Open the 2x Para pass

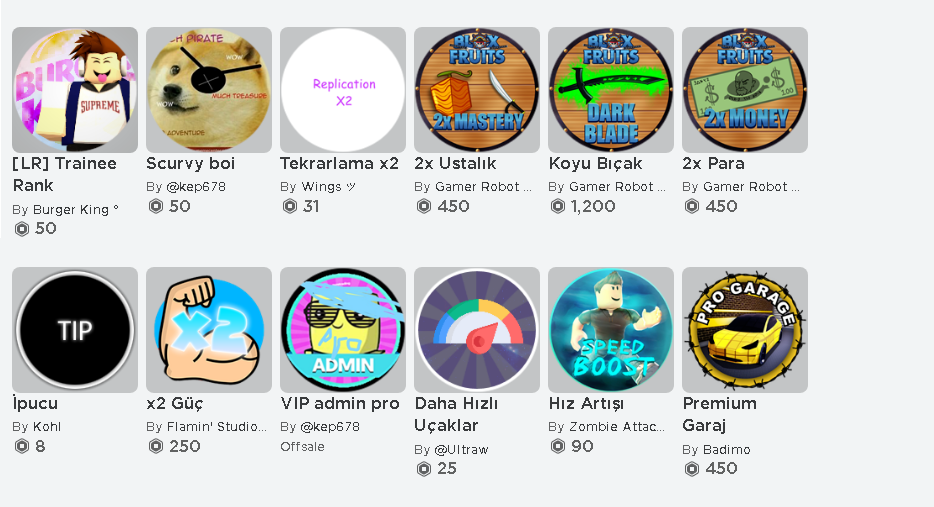(745, 90)
